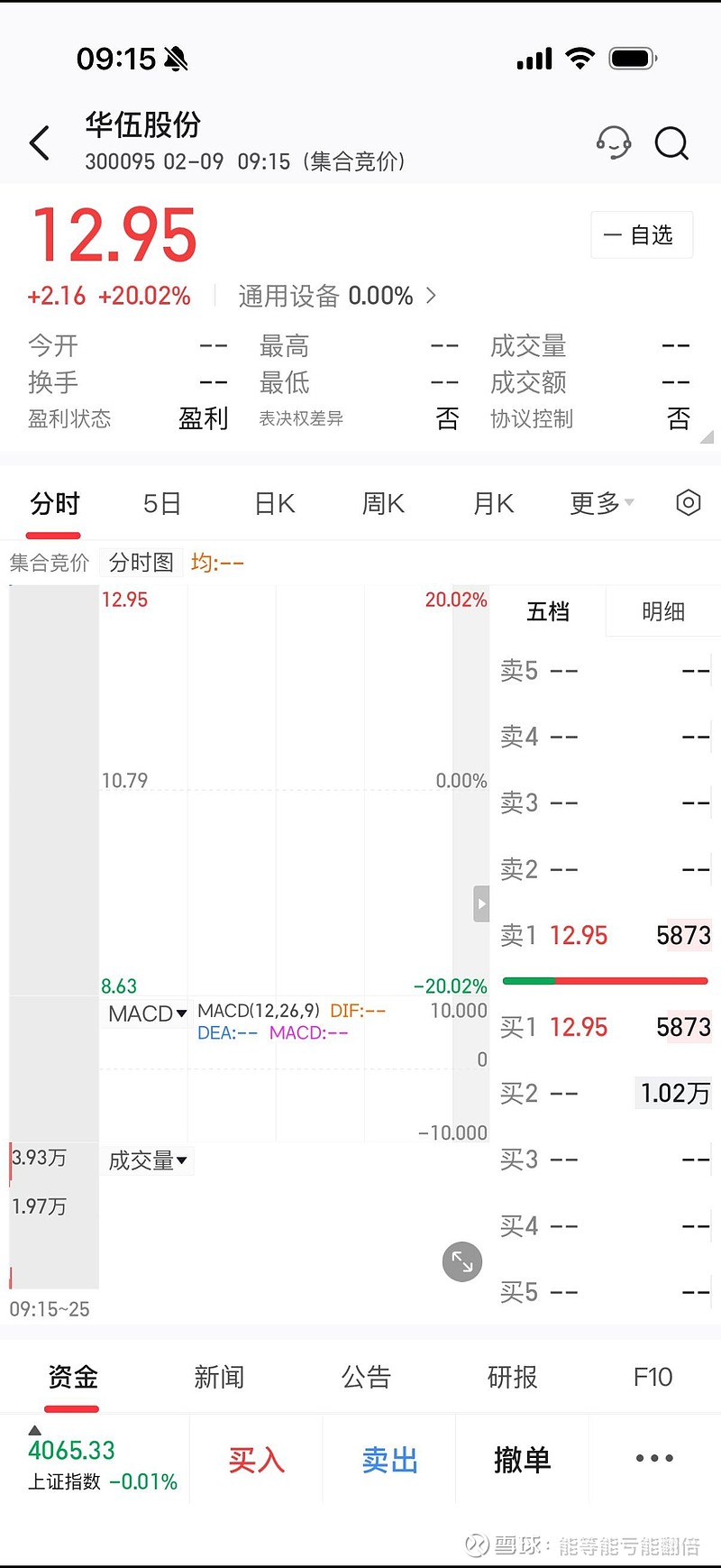Remove 华伍股份 from watchlist via 自选
The height and width of the screenshot is (1568, 721).
click(x=641, y=234)
